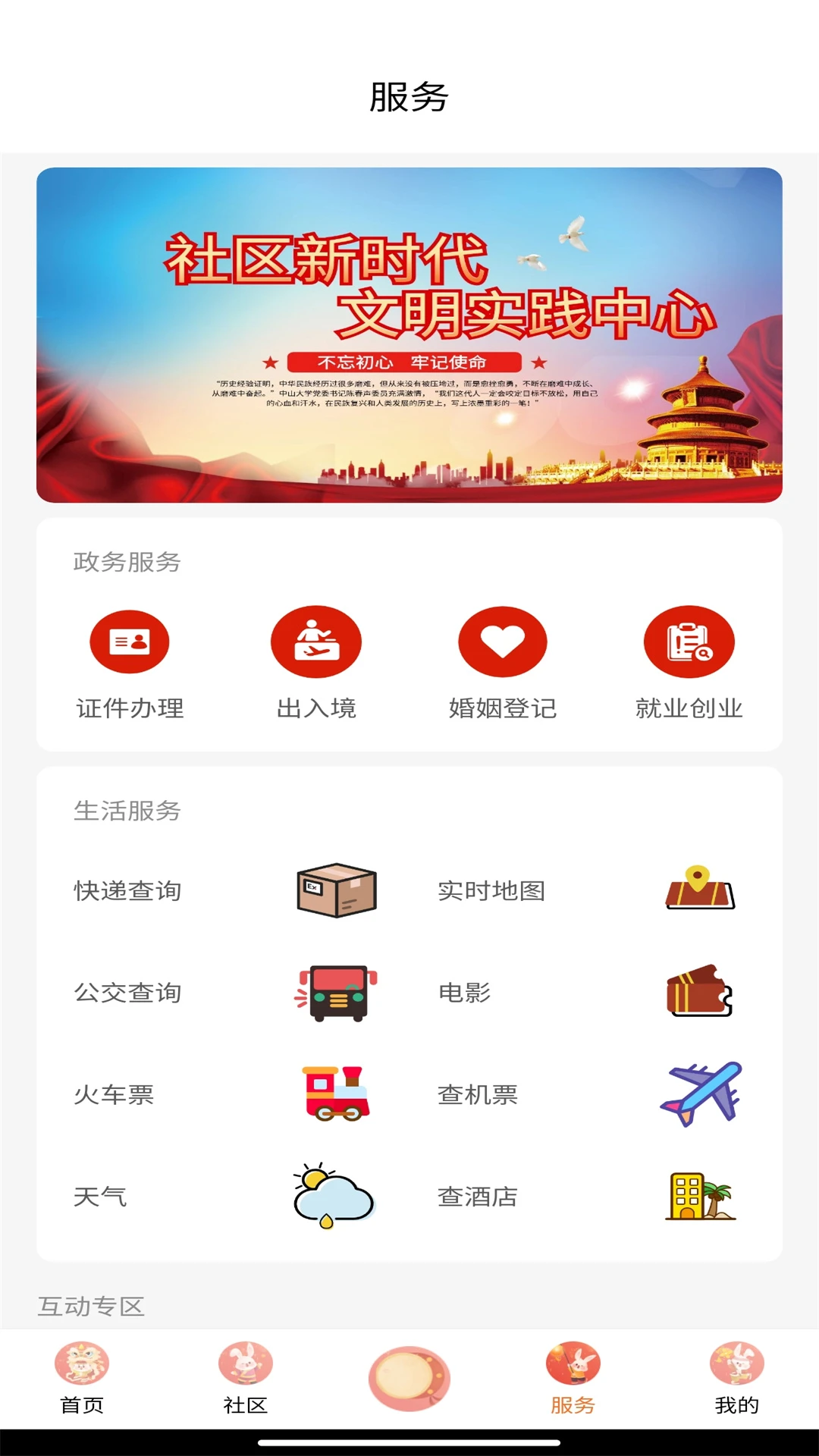
Task: Check 公交查询 bus lookup
Action: (x=224, y=993)
